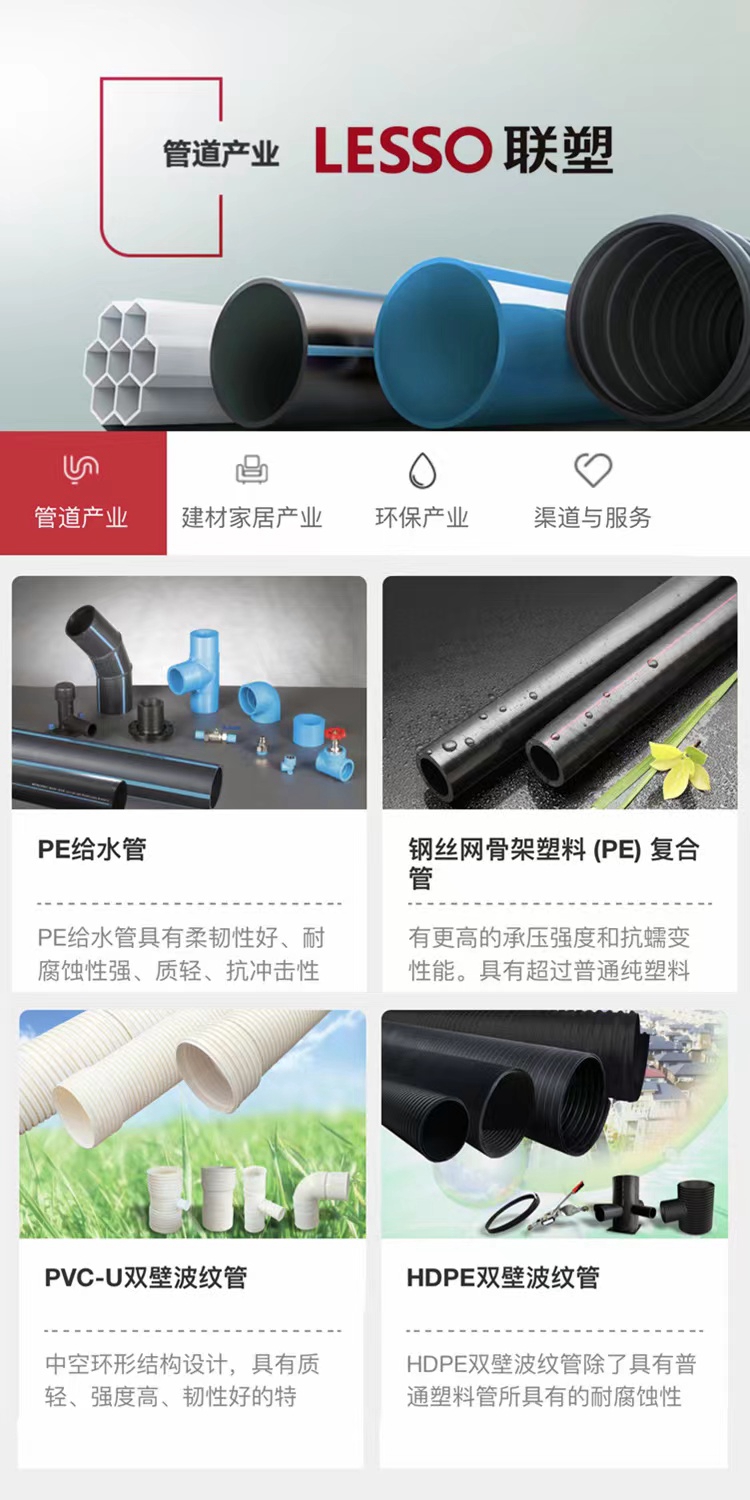Switch to the 环保产业 tab

pos(421,493)
